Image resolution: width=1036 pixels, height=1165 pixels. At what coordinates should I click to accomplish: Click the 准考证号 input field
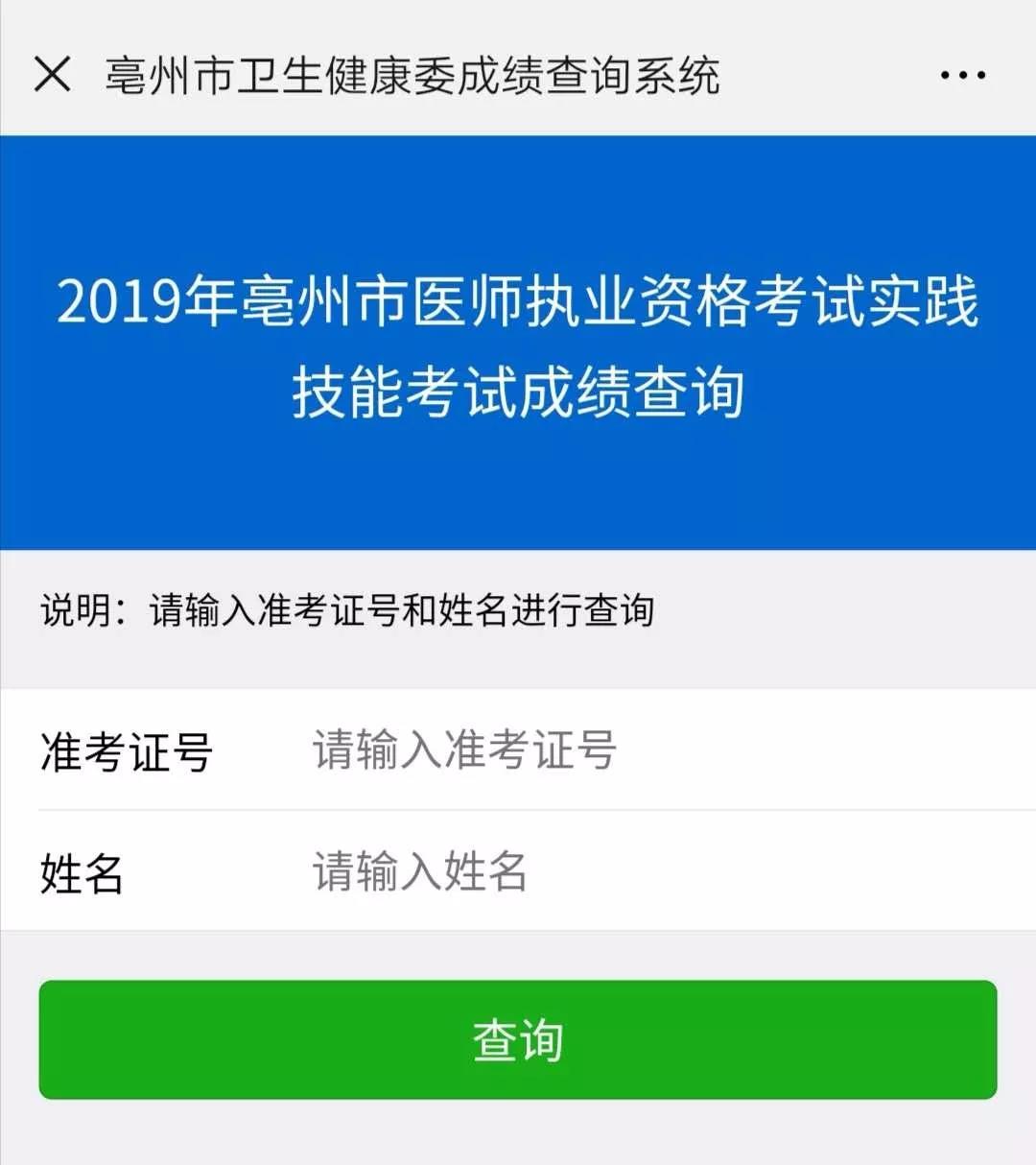click(576, 755)
